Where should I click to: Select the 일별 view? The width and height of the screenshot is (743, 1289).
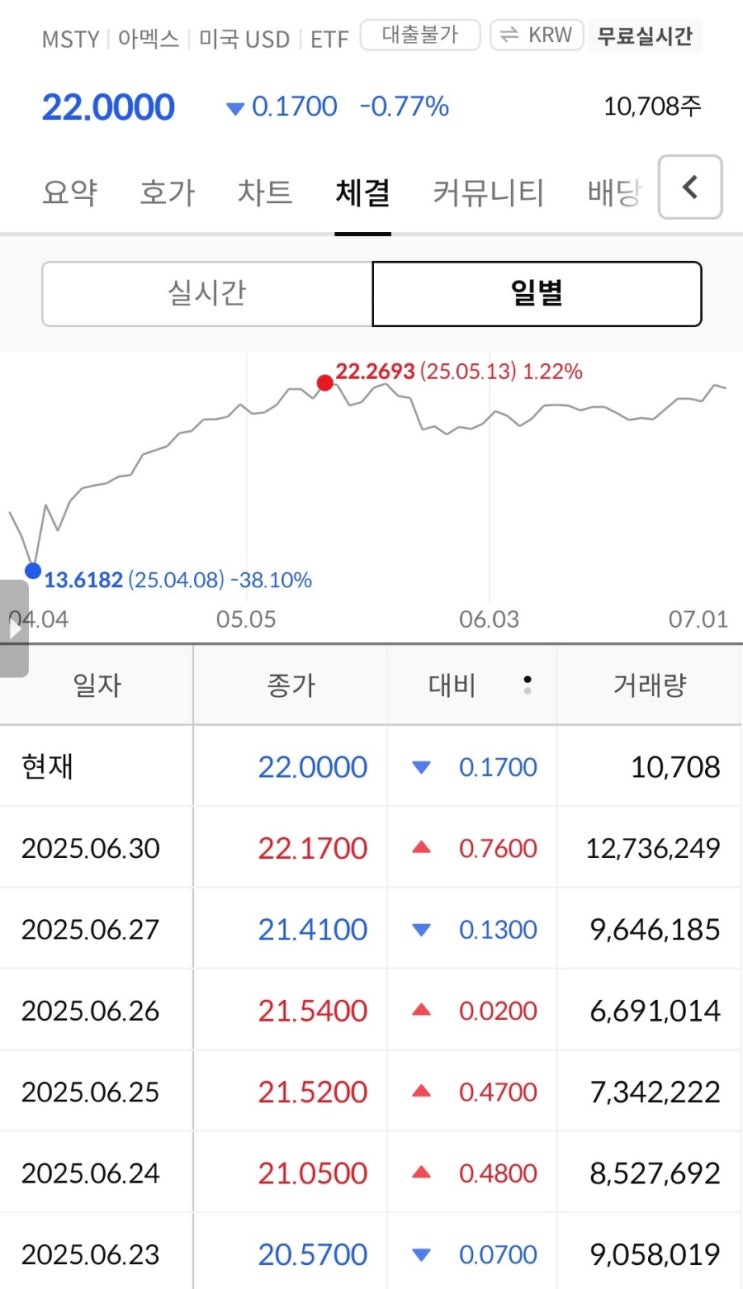pyautogui.click(x=536, y=293)
